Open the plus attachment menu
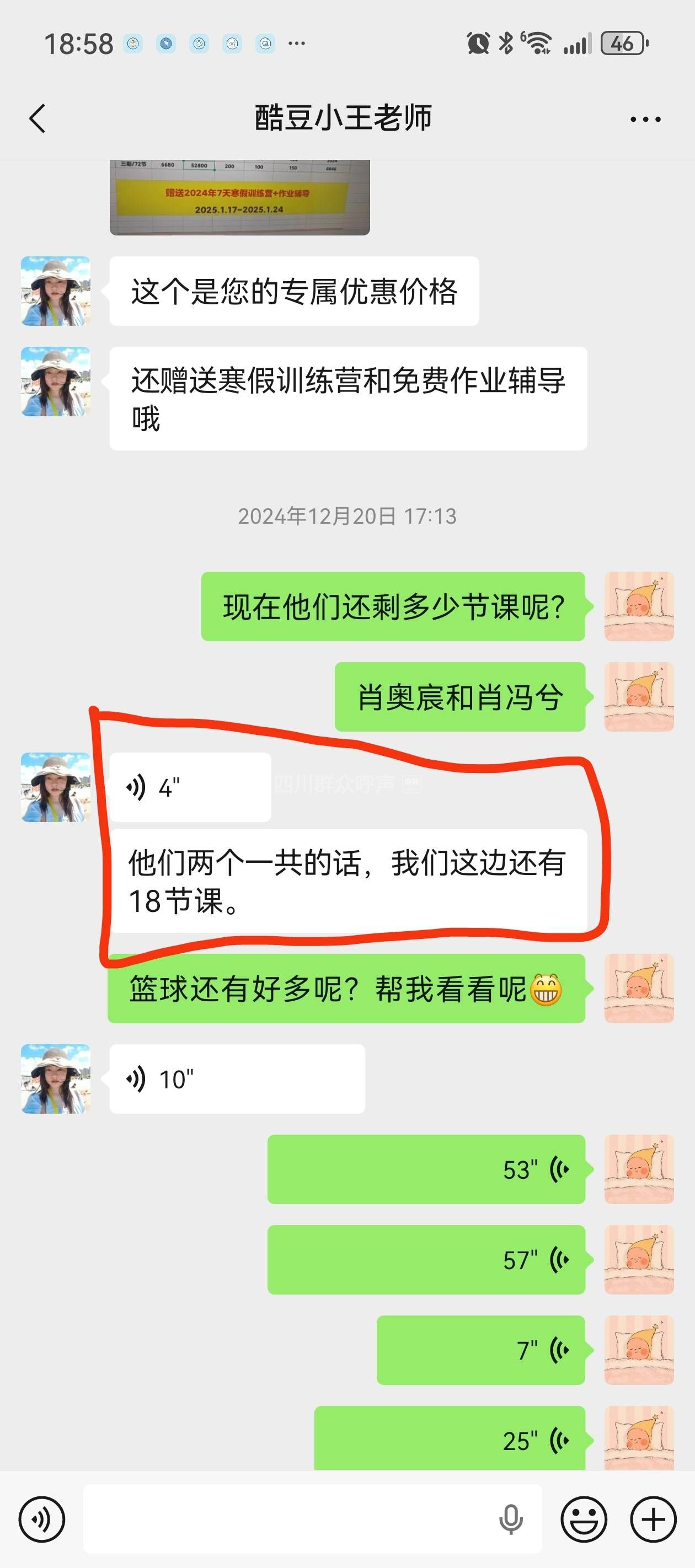Viewport: 695px width, 1568px height. [653, 1519]
